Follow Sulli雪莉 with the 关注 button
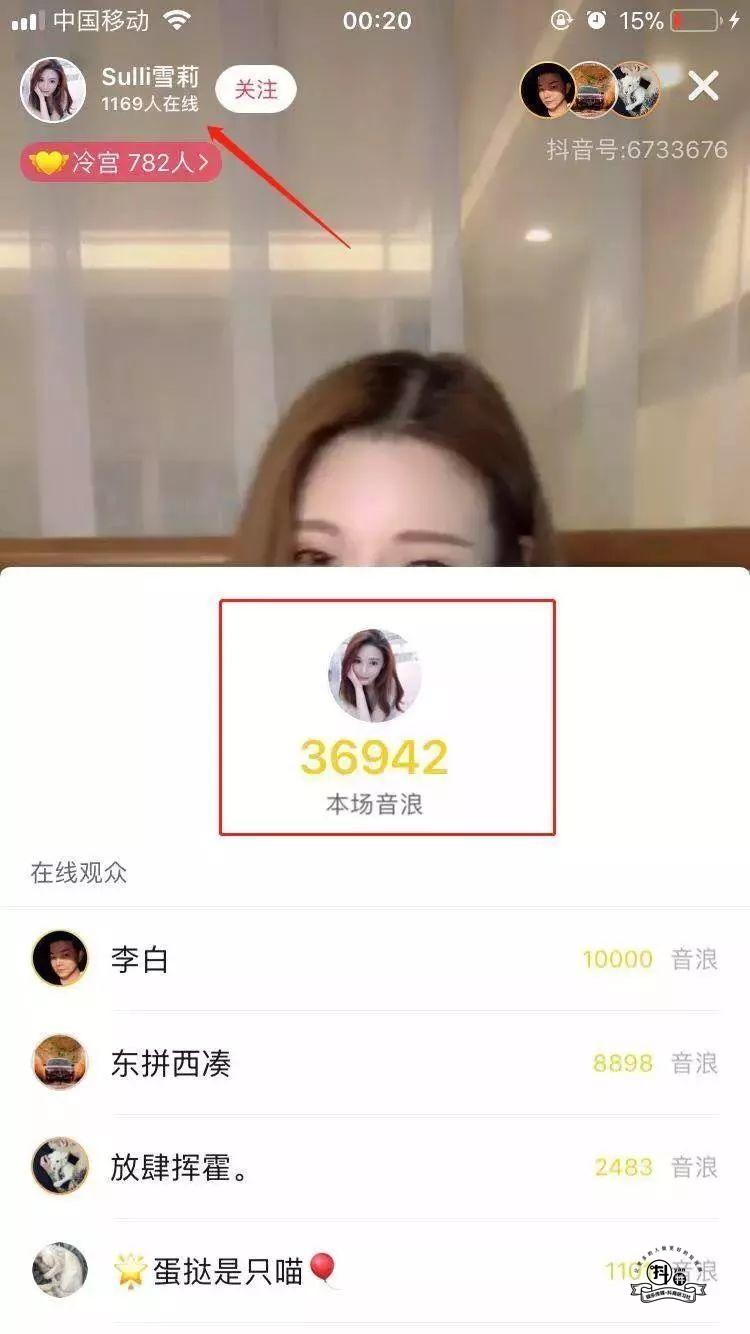The width and height of the screenshot is (750, 1334). point(256,90)
